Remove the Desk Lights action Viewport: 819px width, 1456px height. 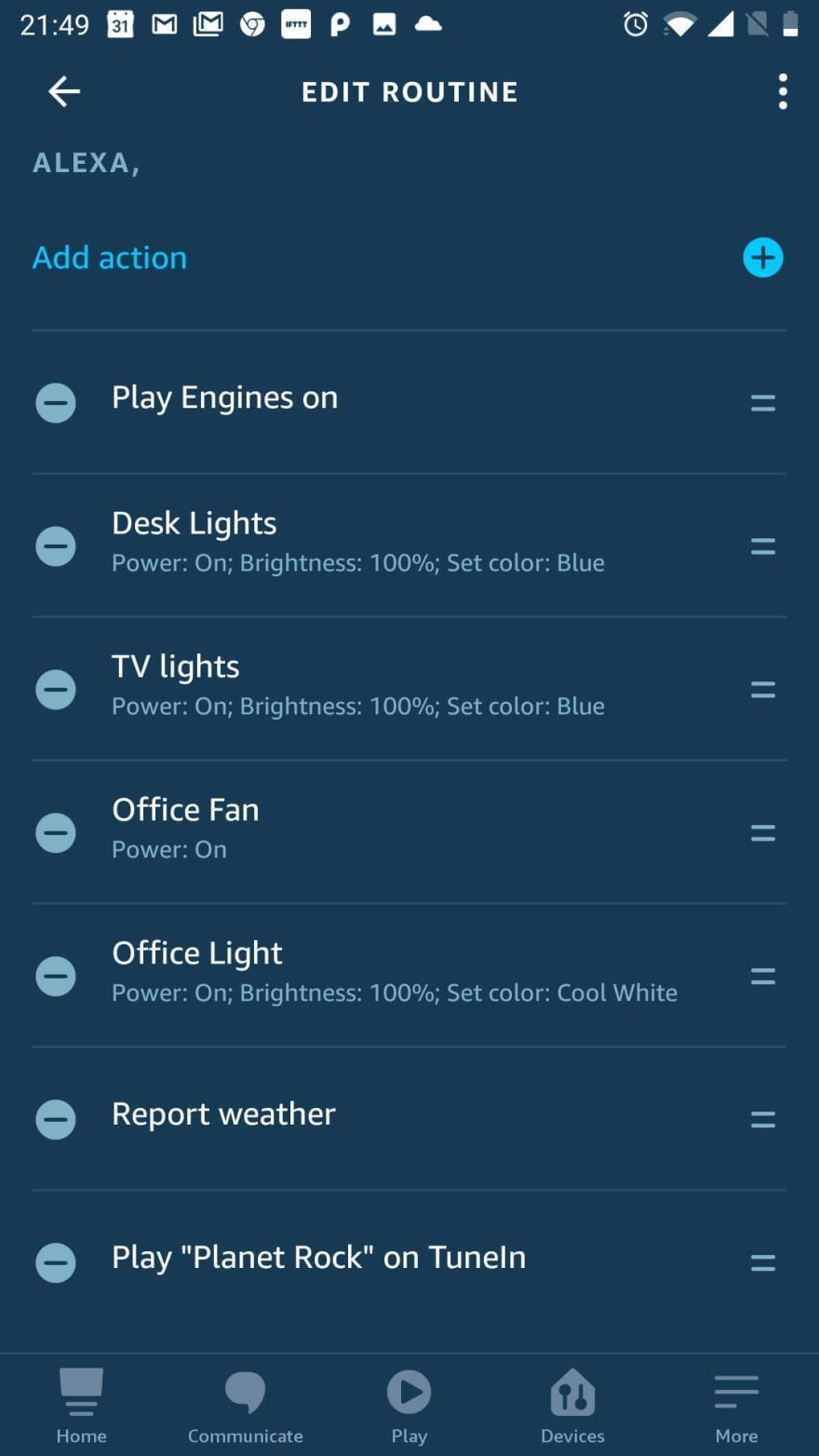[x=56, y=546]
